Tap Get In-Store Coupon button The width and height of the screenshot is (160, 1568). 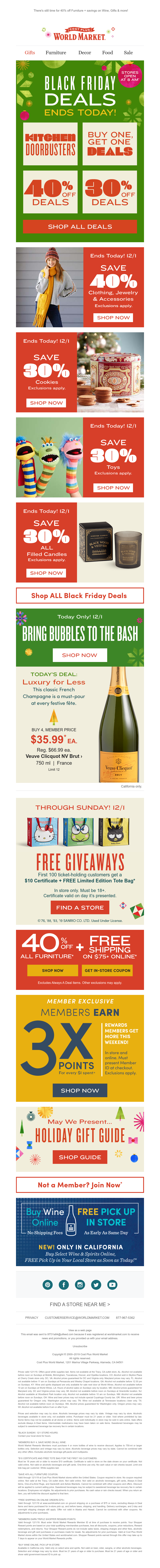pyautogui.click(x=107, y=970)
